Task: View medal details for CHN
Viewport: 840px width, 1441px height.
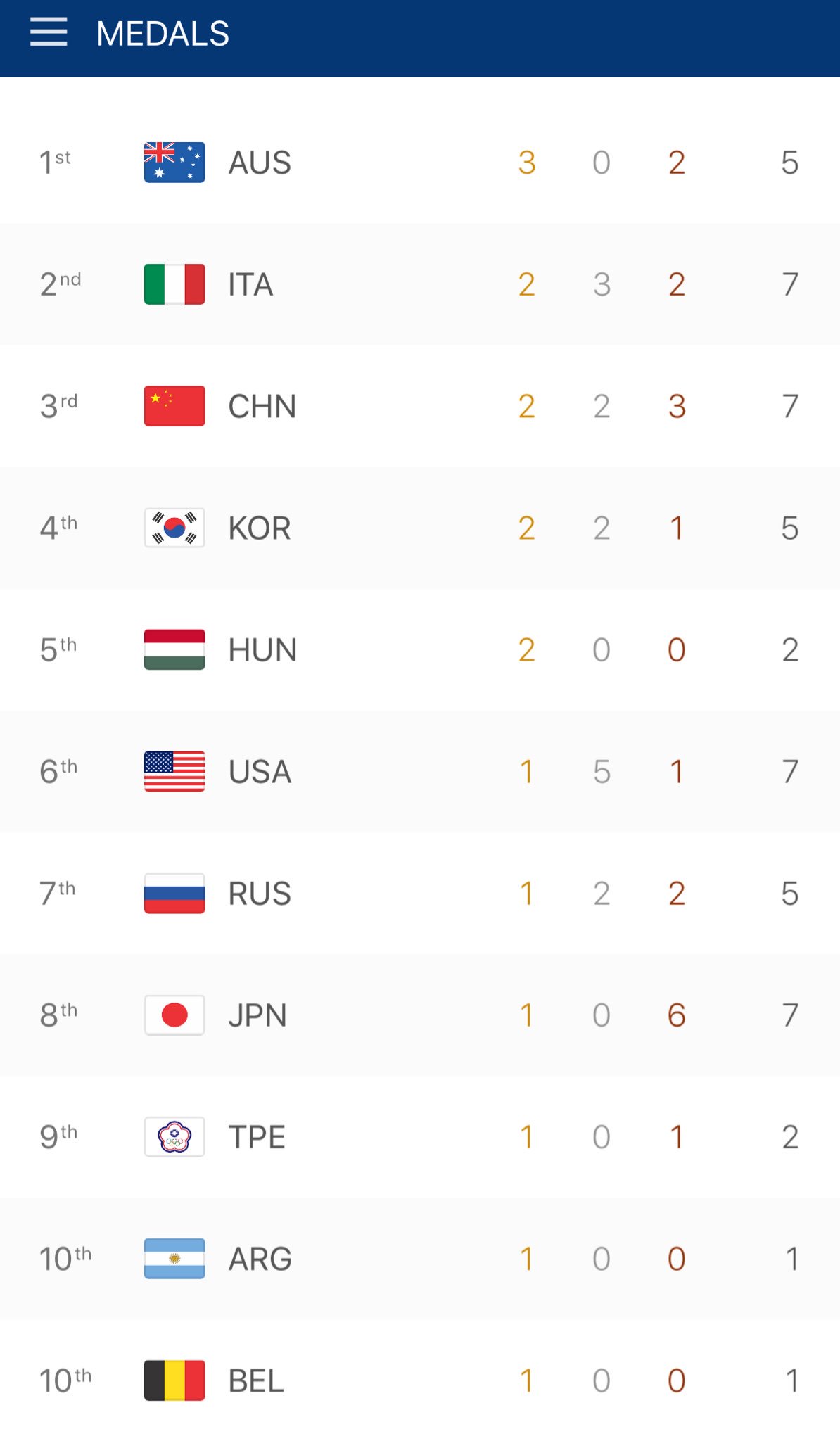Action: coord(420,406)
